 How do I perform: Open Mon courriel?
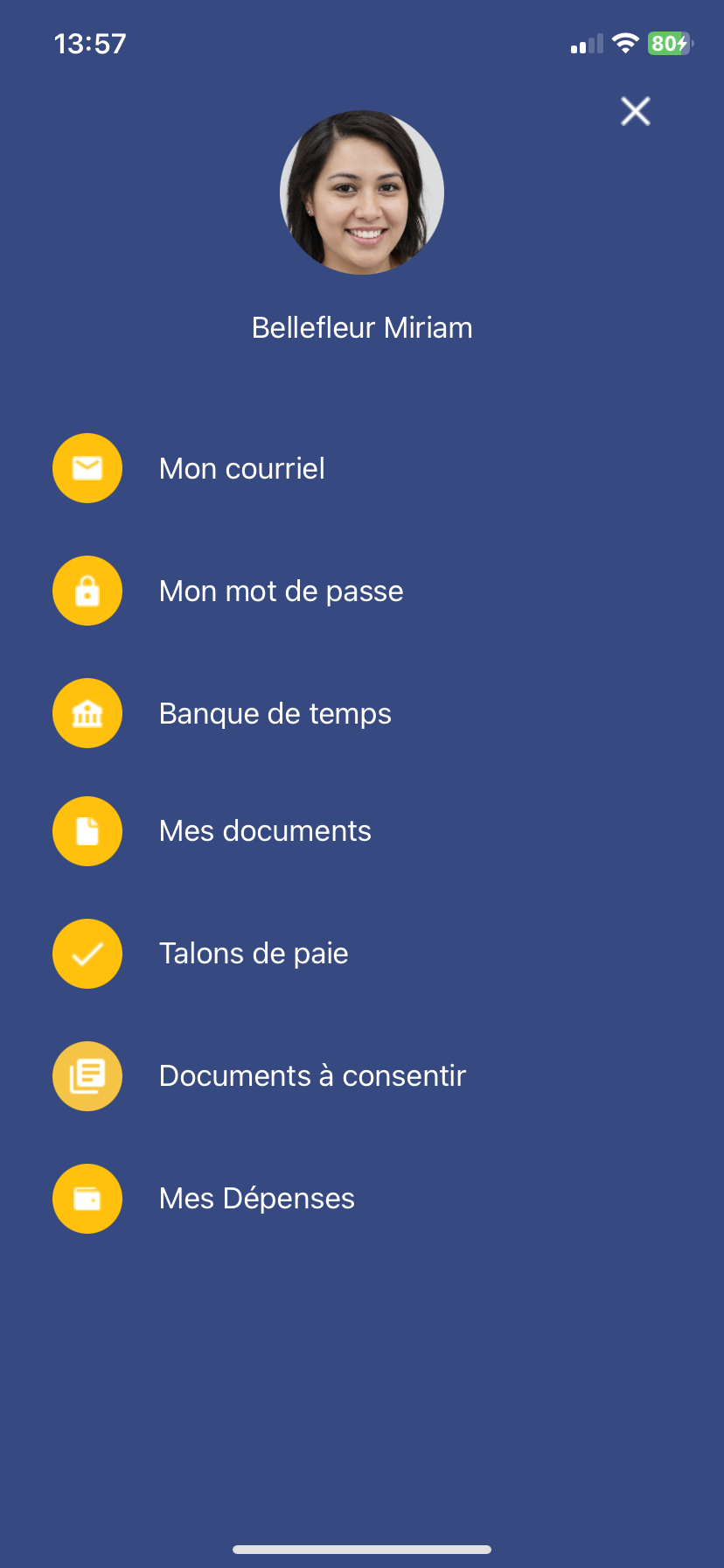coord(241,469)
